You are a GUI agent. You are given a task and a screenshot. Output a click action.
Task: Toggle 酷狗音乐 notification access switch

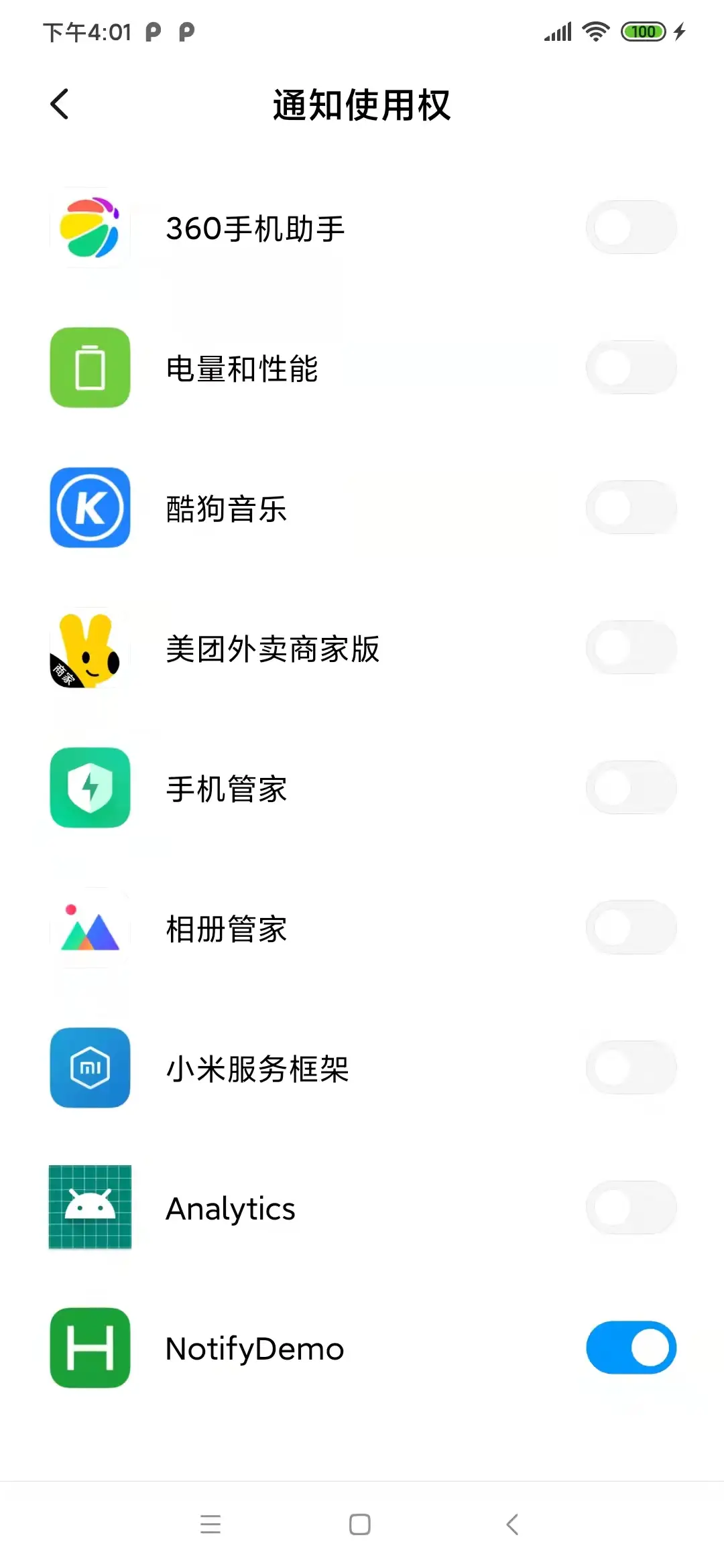[631, 507]
